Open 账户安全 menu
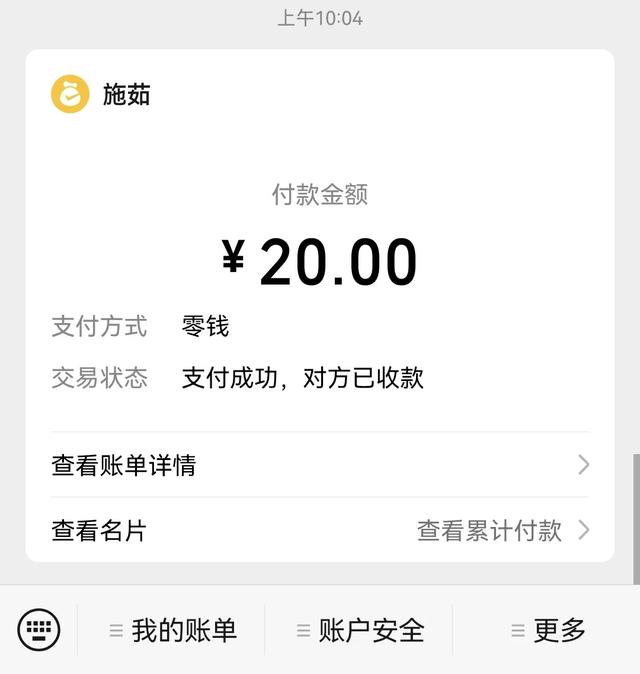640x674 pixels. coord(360,630)
